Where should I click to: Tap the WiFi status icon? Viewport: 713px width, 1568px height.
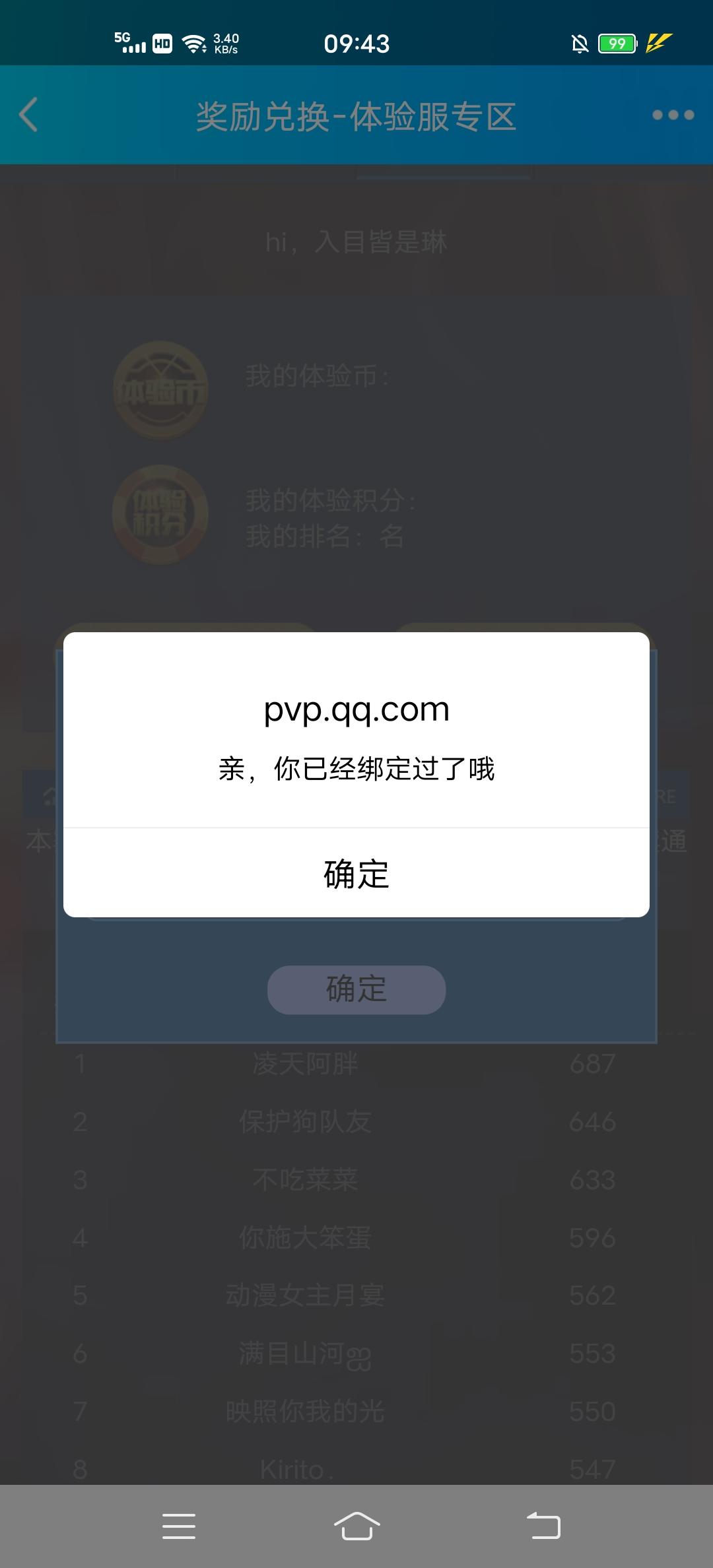pos(193,42)
